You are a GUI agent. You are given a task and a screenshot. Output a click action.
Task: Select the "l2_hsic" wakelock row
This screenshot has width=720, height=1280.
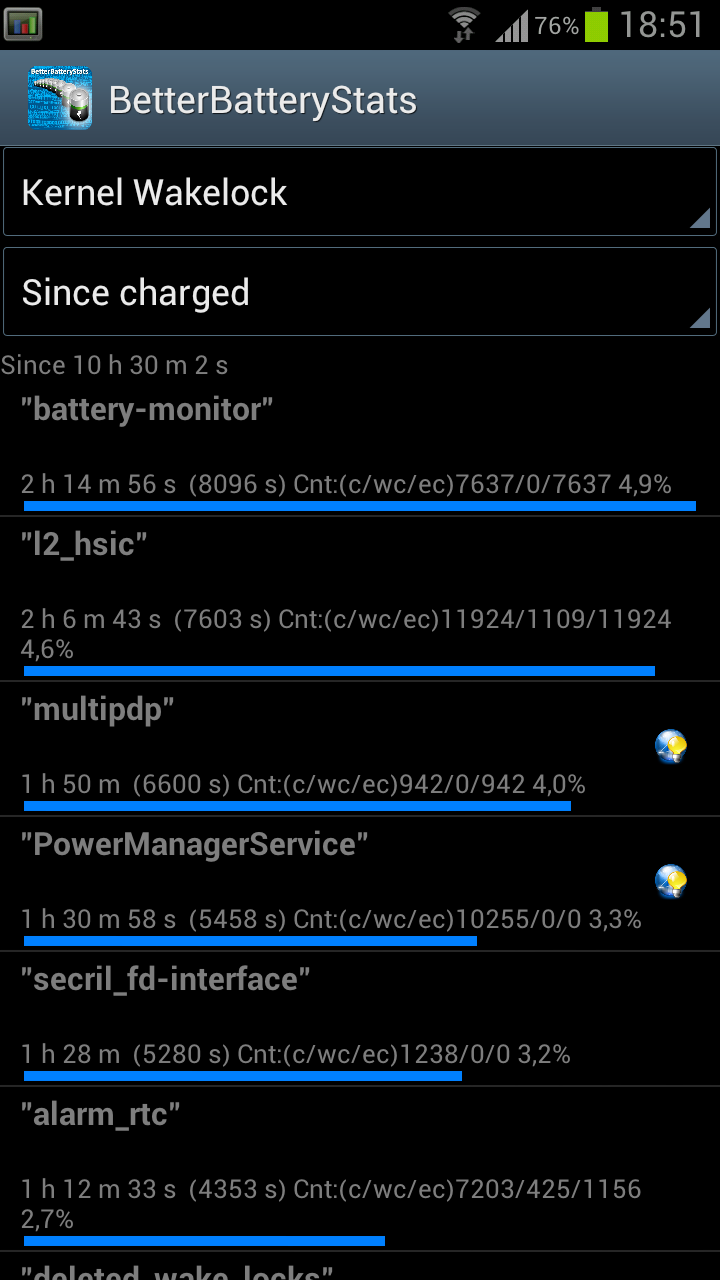point(360,599)
